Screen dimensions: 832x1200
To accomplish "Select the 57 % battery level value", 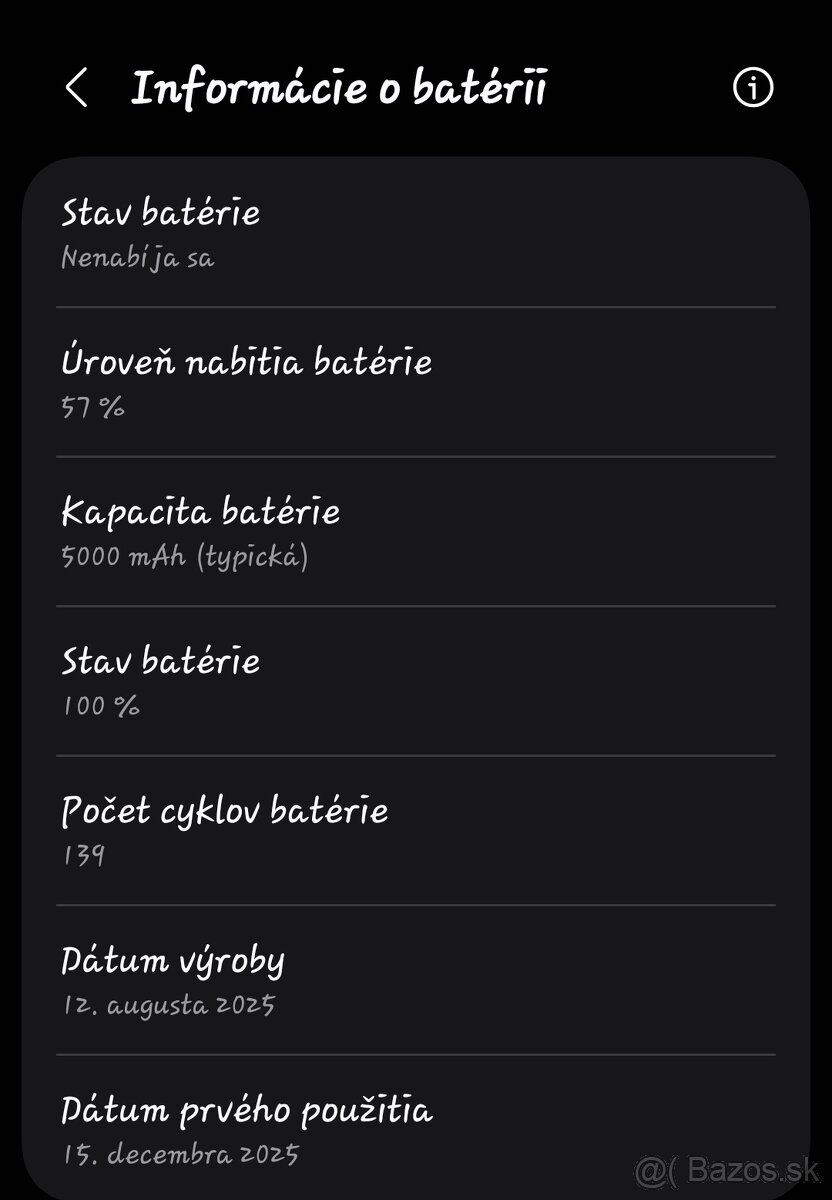I will [92, 407].
